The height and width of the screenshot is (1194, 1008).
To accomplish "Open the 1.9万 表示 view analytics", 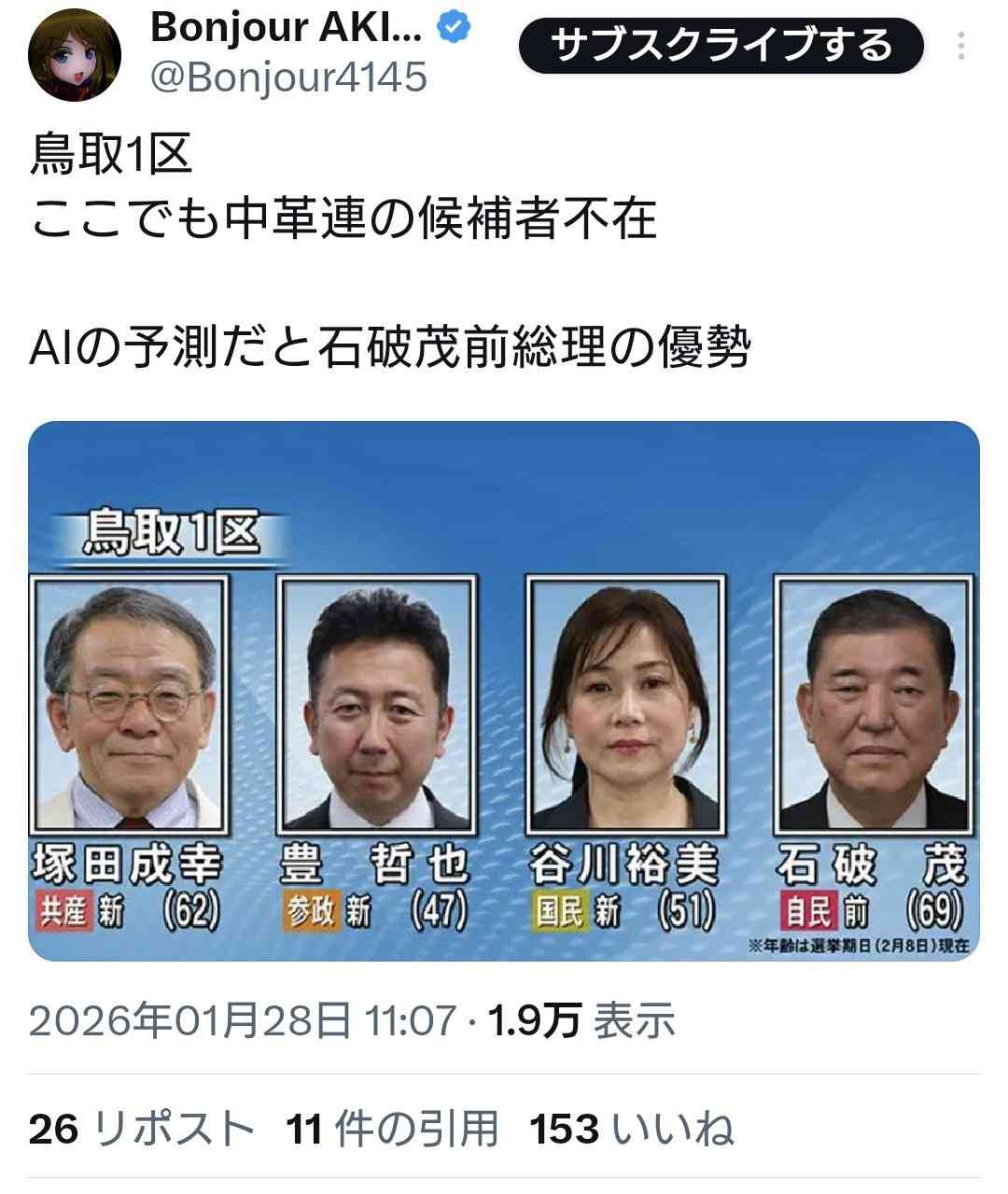I will [x=581, y=1020].
